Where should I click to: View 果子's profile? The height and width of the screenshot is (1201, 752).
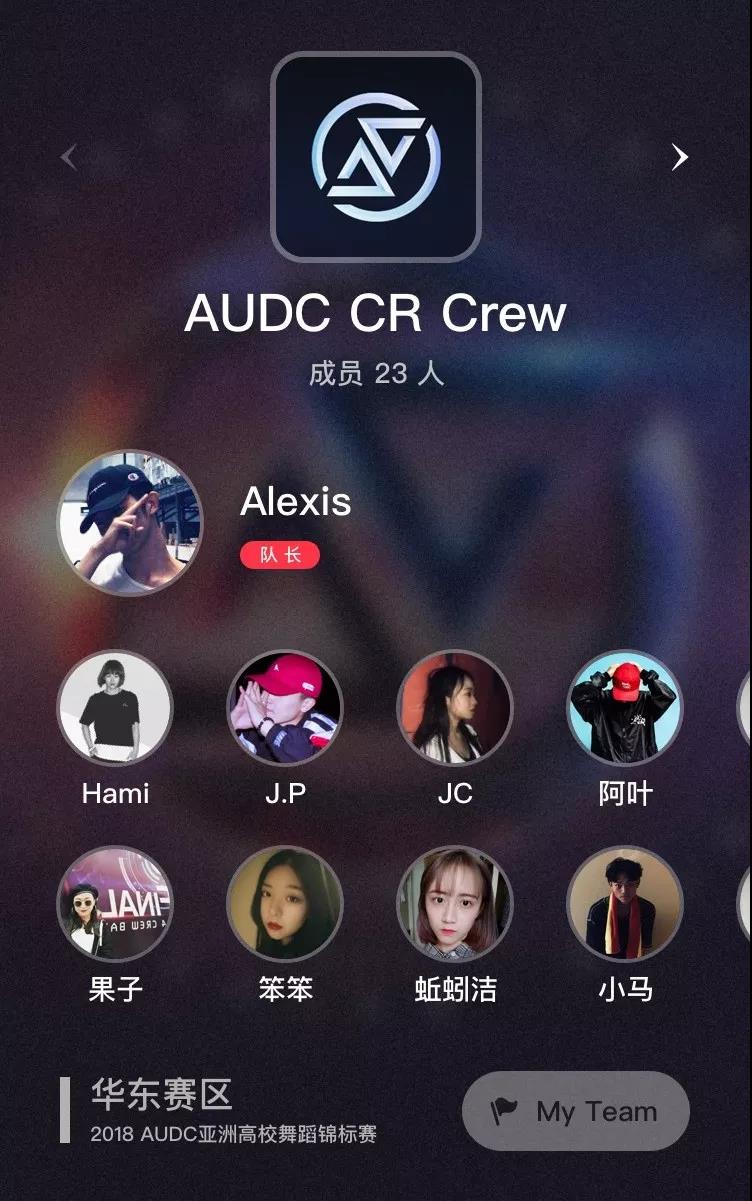point(115,904)
